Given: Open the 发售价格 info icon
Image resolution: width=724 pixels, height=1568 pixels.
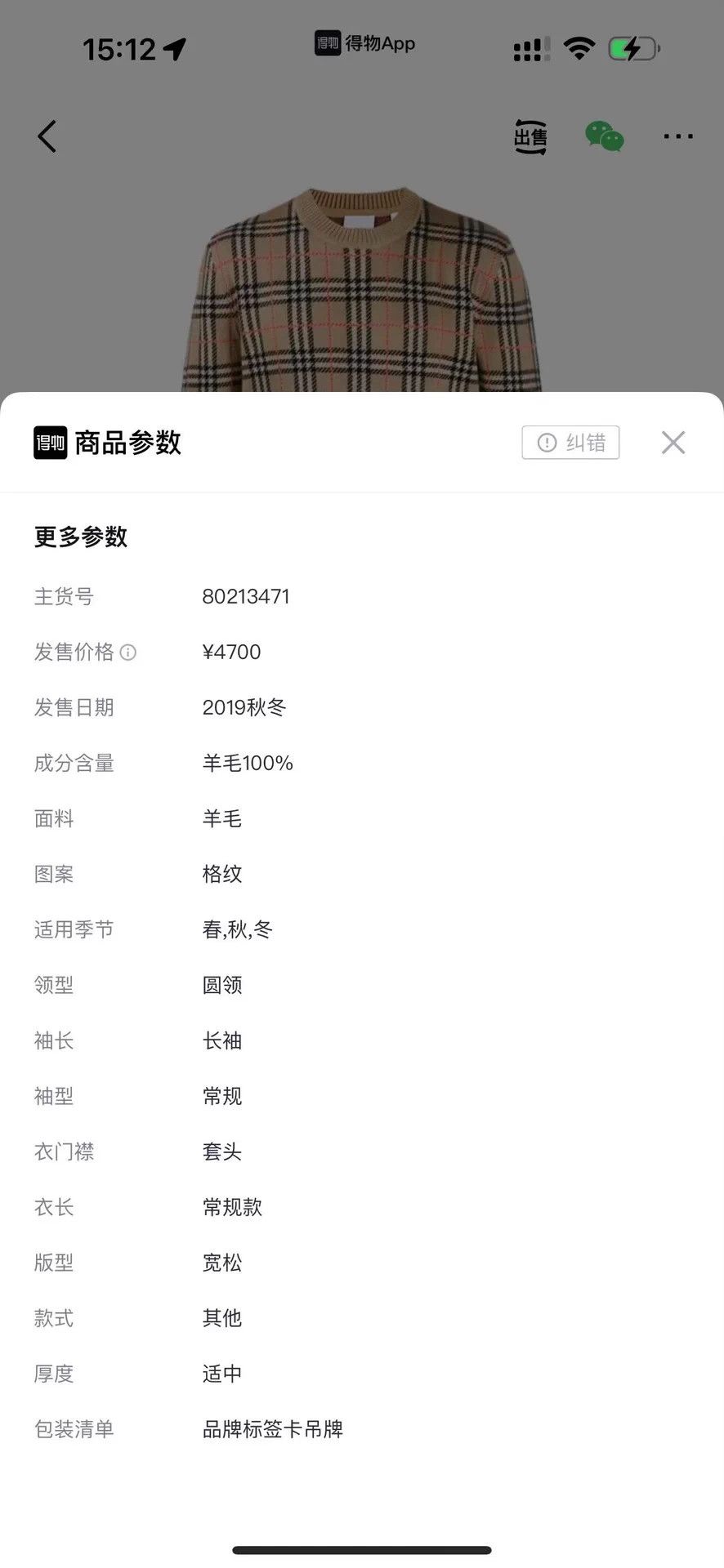Looking at the screenshot, I should coord(128,653).
